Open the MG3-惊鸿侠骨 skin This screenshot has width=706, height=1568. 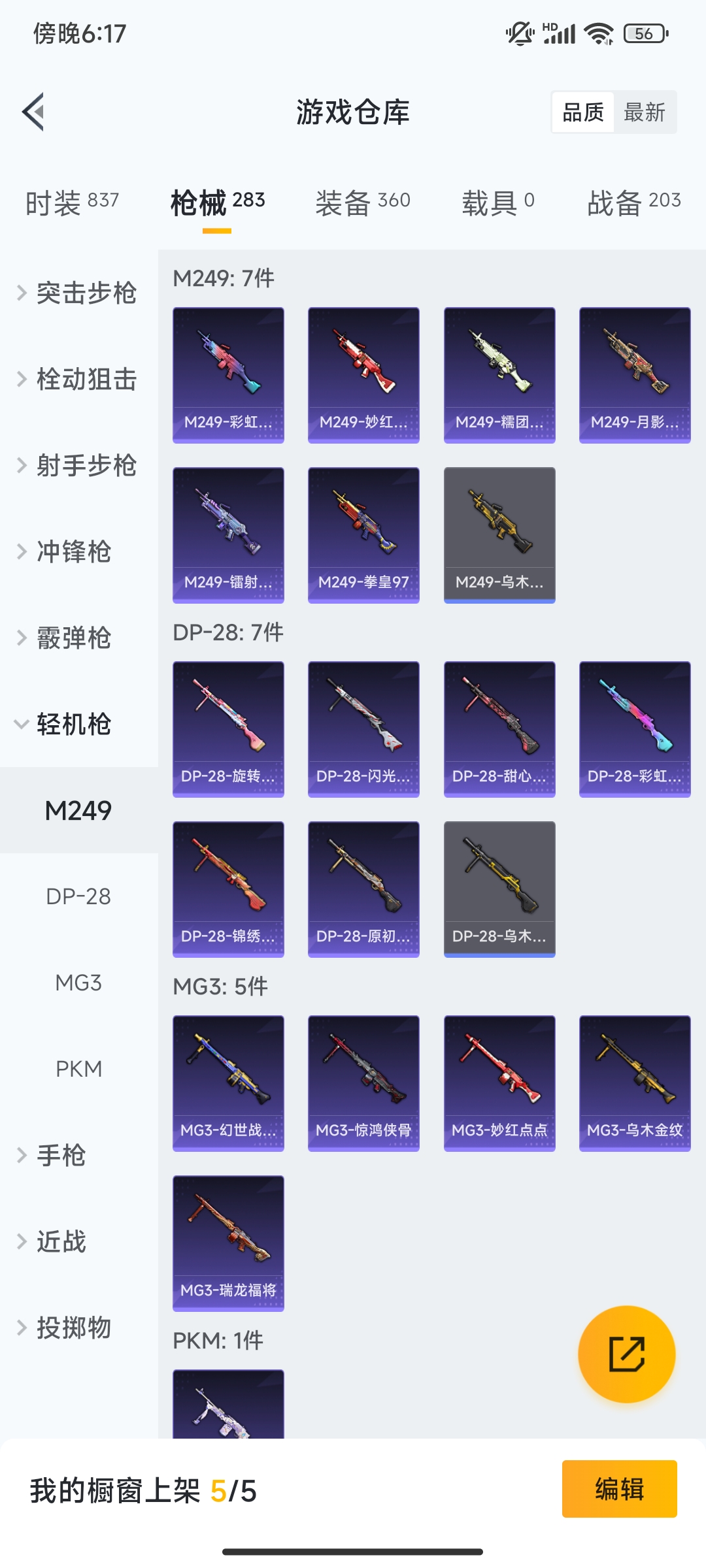coord(363,1083)
